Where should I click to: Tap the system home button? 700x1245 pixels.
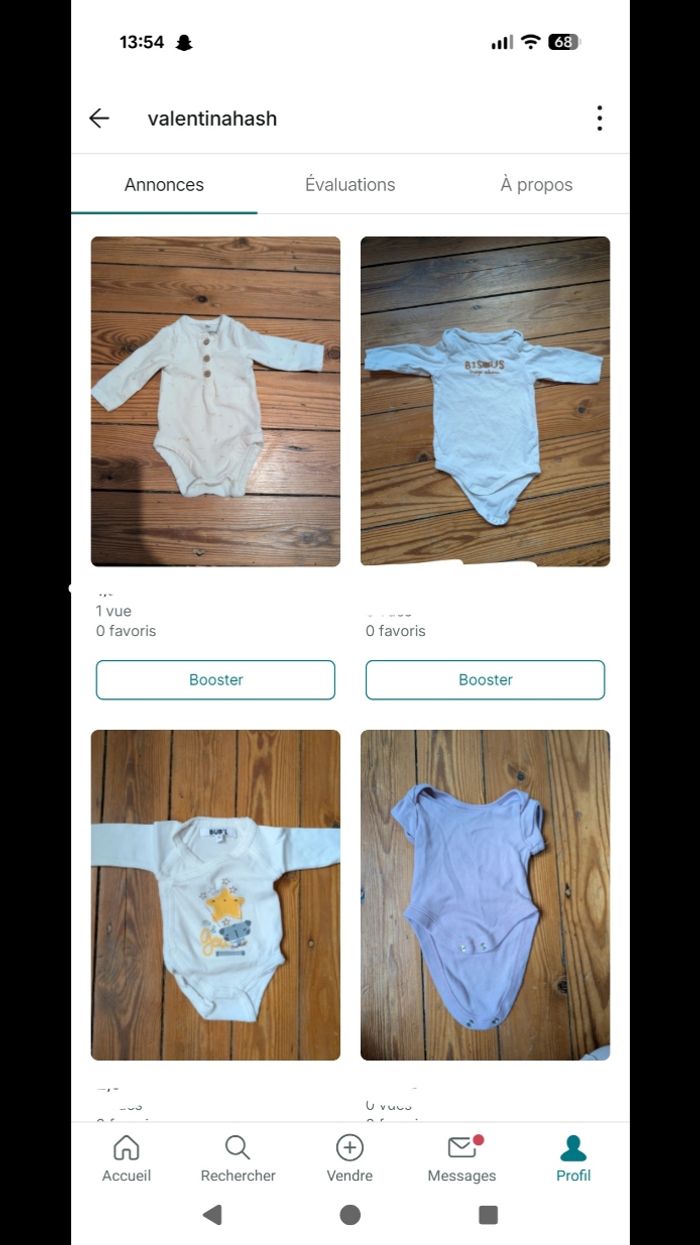pyautogui.click(x=350, y=1214)
